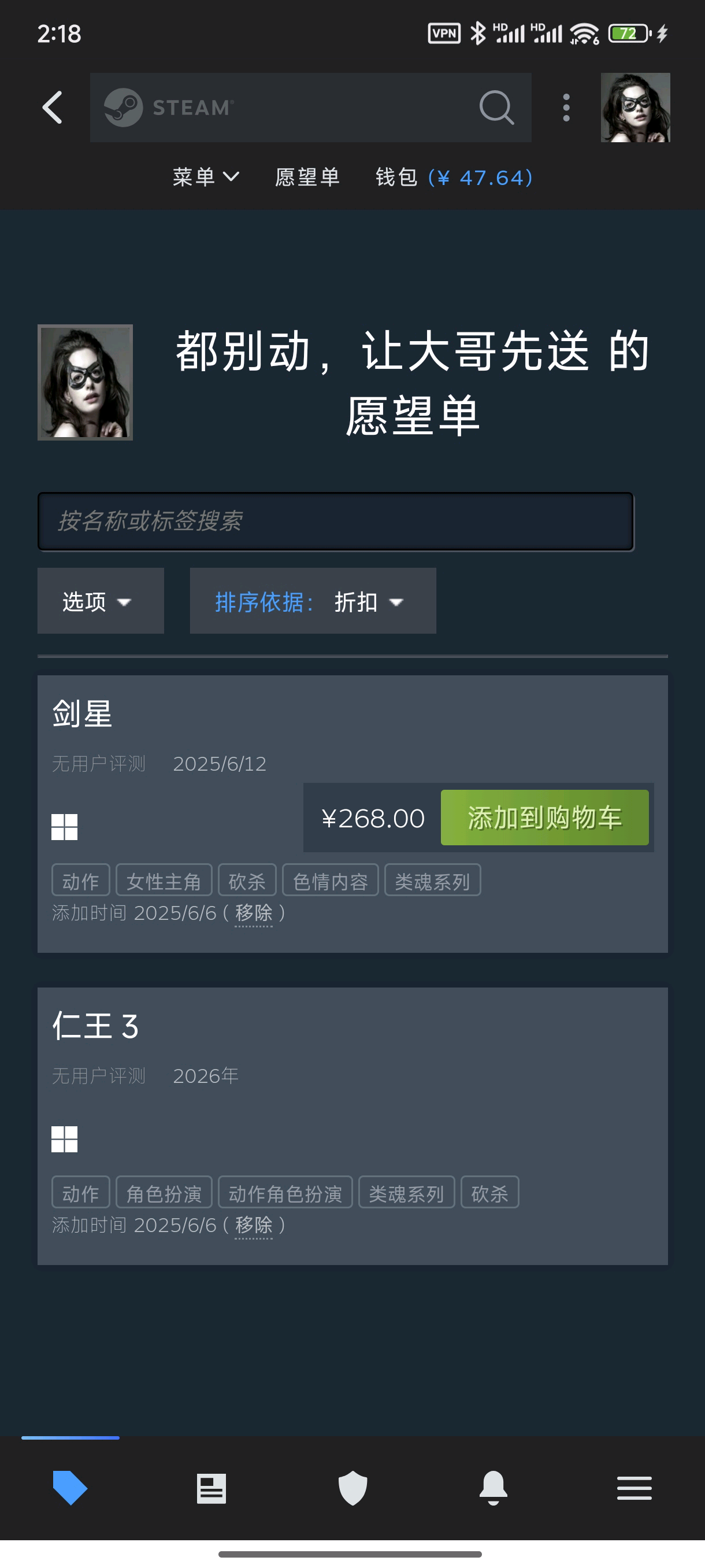Tap the 按名称或标签搜索 search field
Viewport: 705px width, 1568px height.
point(336,522)
